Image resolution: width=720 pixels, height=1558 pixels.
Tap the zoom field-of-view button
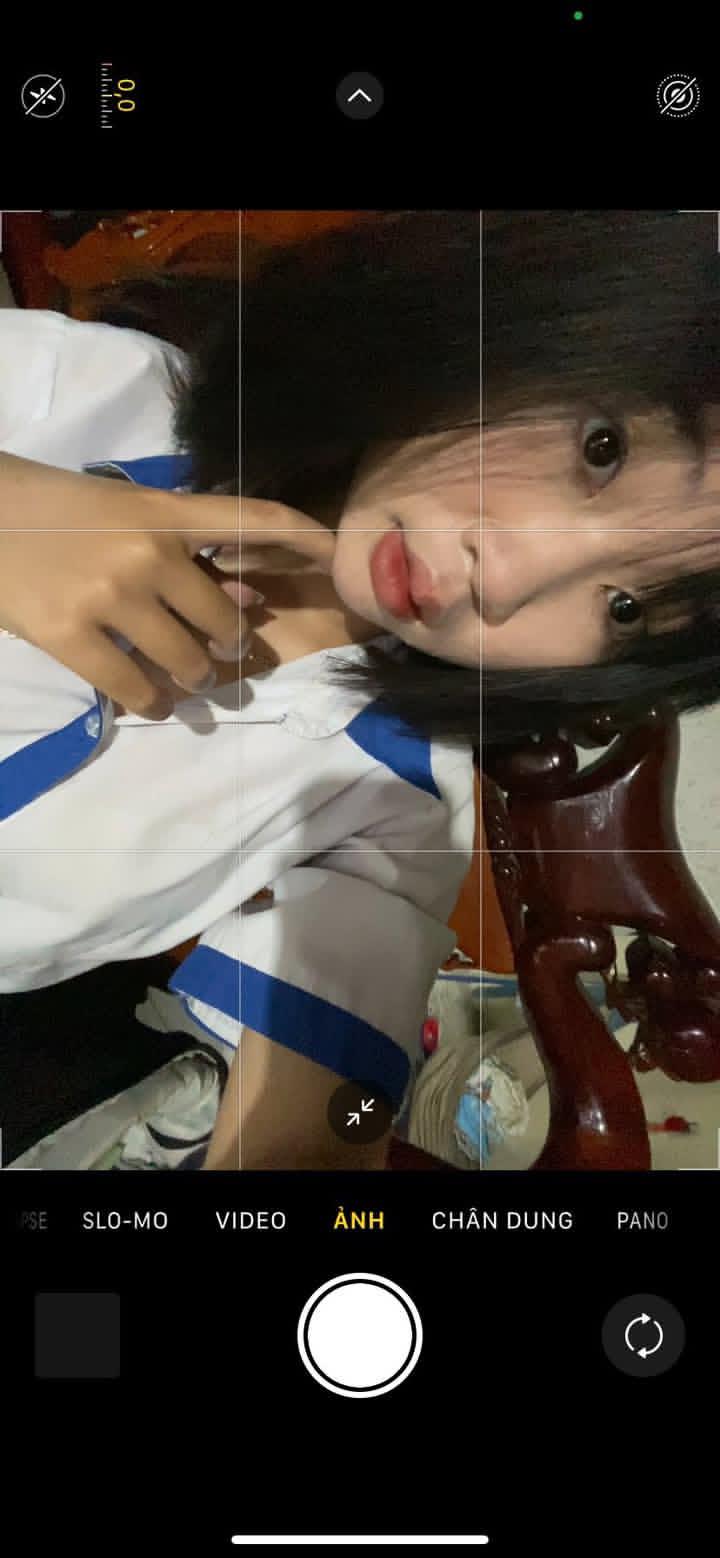(x=359, y=1112)
